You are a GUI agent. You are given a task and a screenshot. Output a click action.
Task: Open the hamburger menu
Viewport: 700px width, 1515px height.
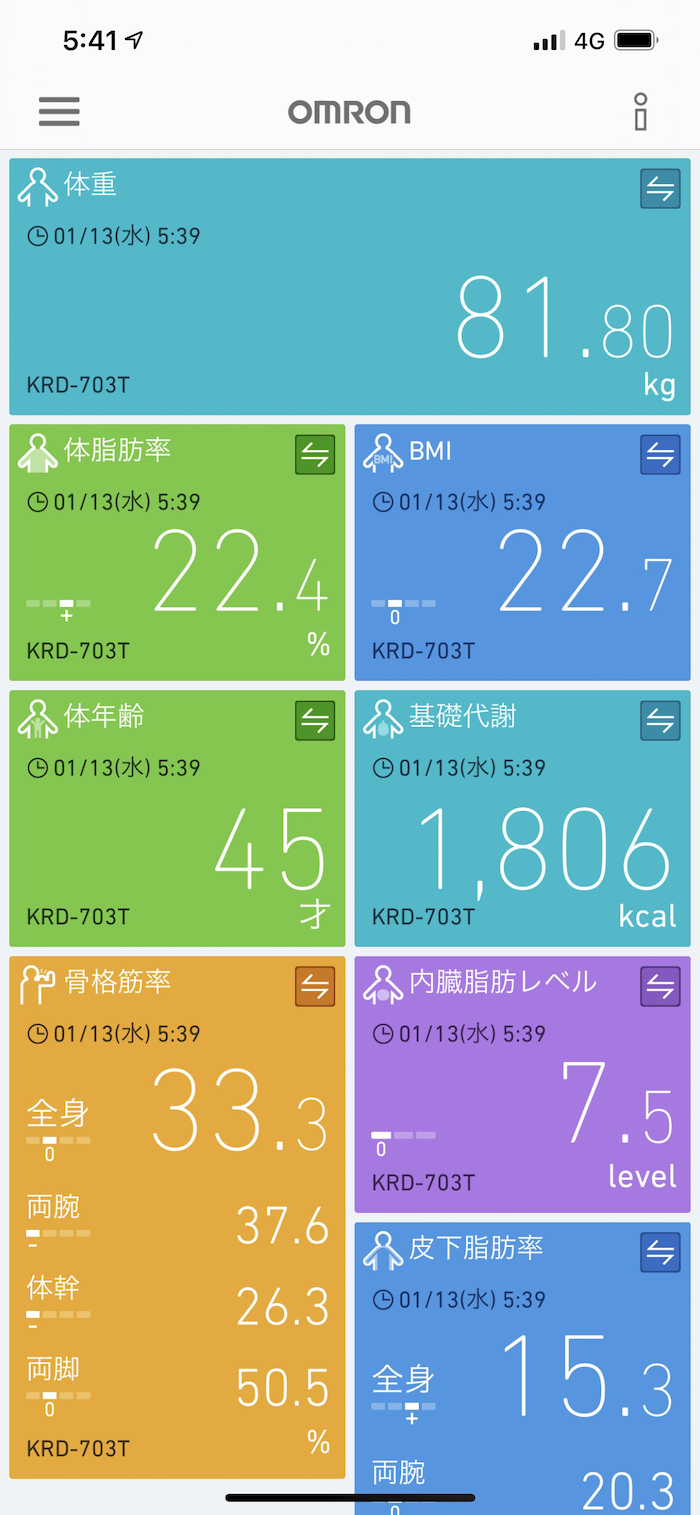[x=59, y=111]
